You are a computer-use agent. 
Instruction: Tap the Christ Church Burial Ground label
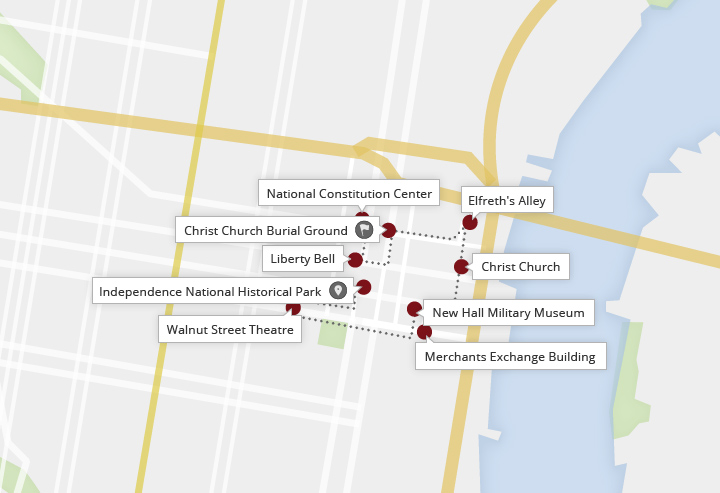265,231
